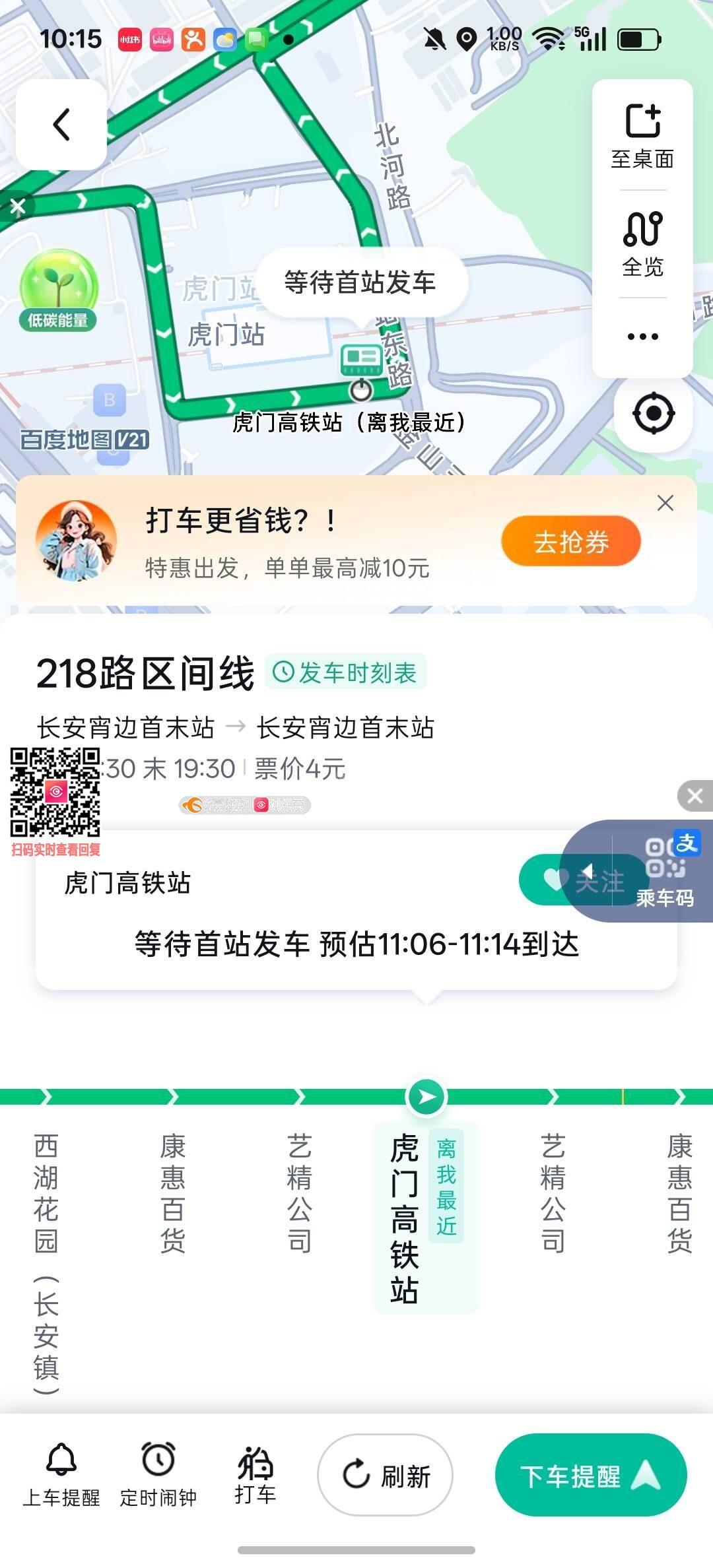The width and height of the screenshot is (713, 1568).
Task: Open the ride QR code (乘车码)
Action: pyautogui.click(x=665, y=871)
